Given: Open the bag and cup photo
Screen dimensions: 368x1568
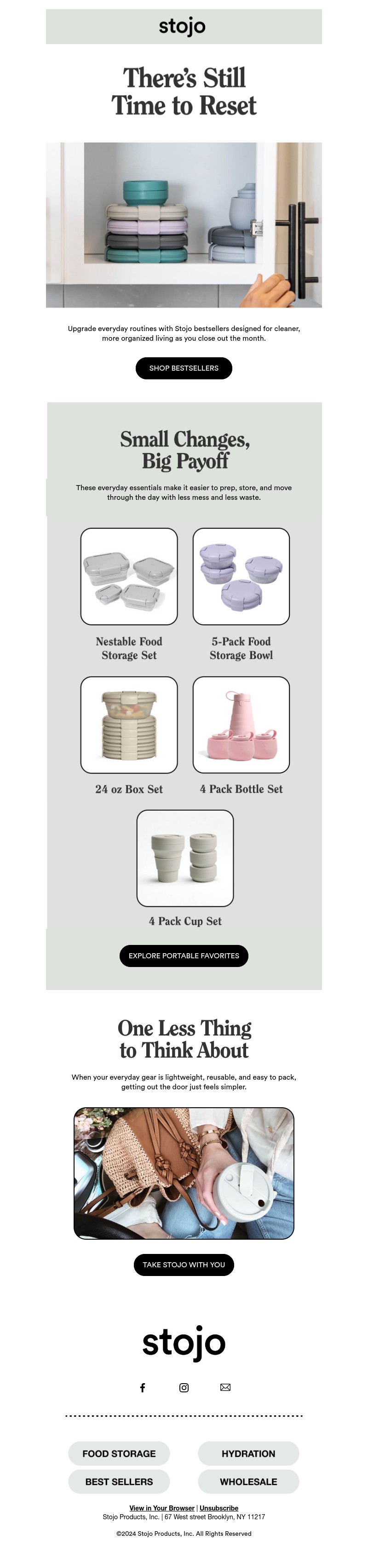Looking at the screenshot, I should click(x=184, y=1173).
